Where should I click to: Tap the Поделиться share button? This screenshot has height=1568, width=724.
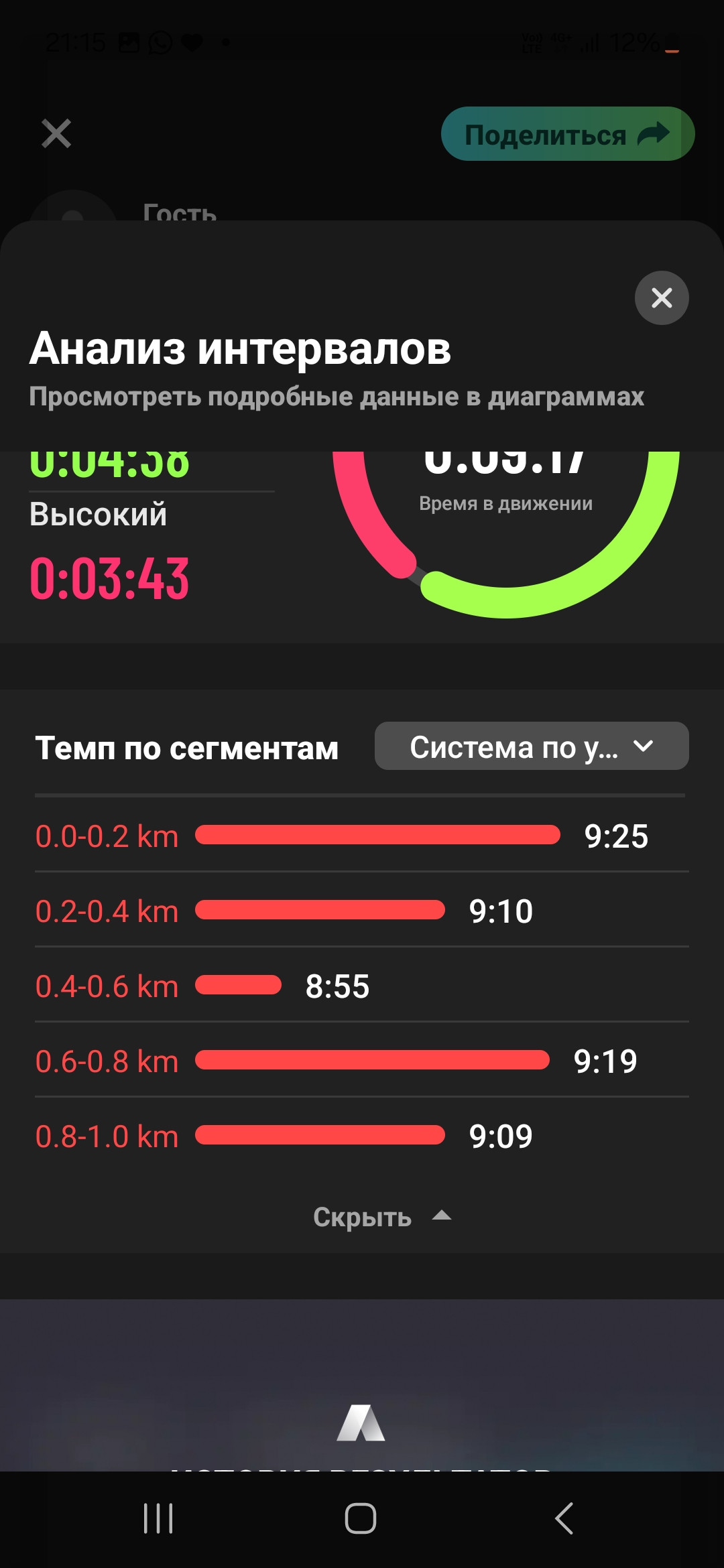[x=568, y=134]
